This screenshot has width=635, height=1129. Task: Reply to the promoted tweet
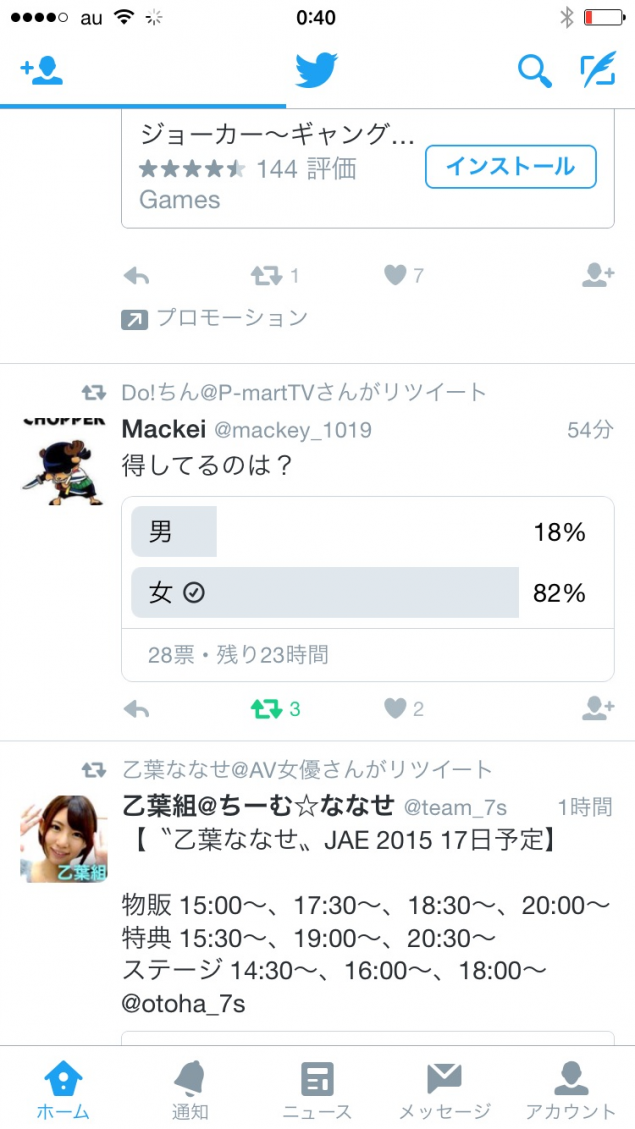point(137,276)
